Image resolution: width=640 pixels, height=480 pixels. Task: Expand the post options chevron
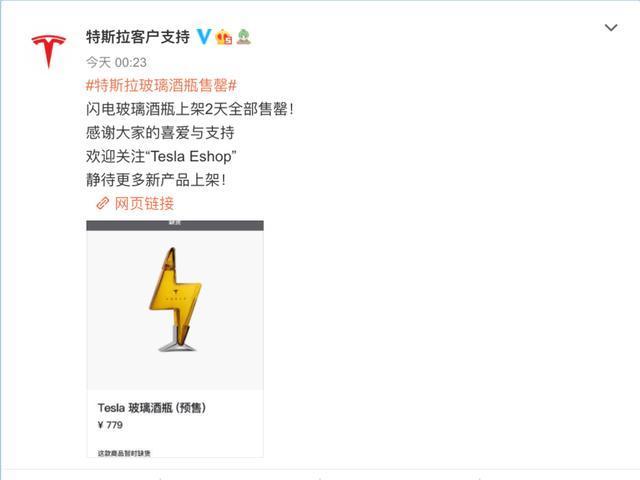tap(611, 28)
